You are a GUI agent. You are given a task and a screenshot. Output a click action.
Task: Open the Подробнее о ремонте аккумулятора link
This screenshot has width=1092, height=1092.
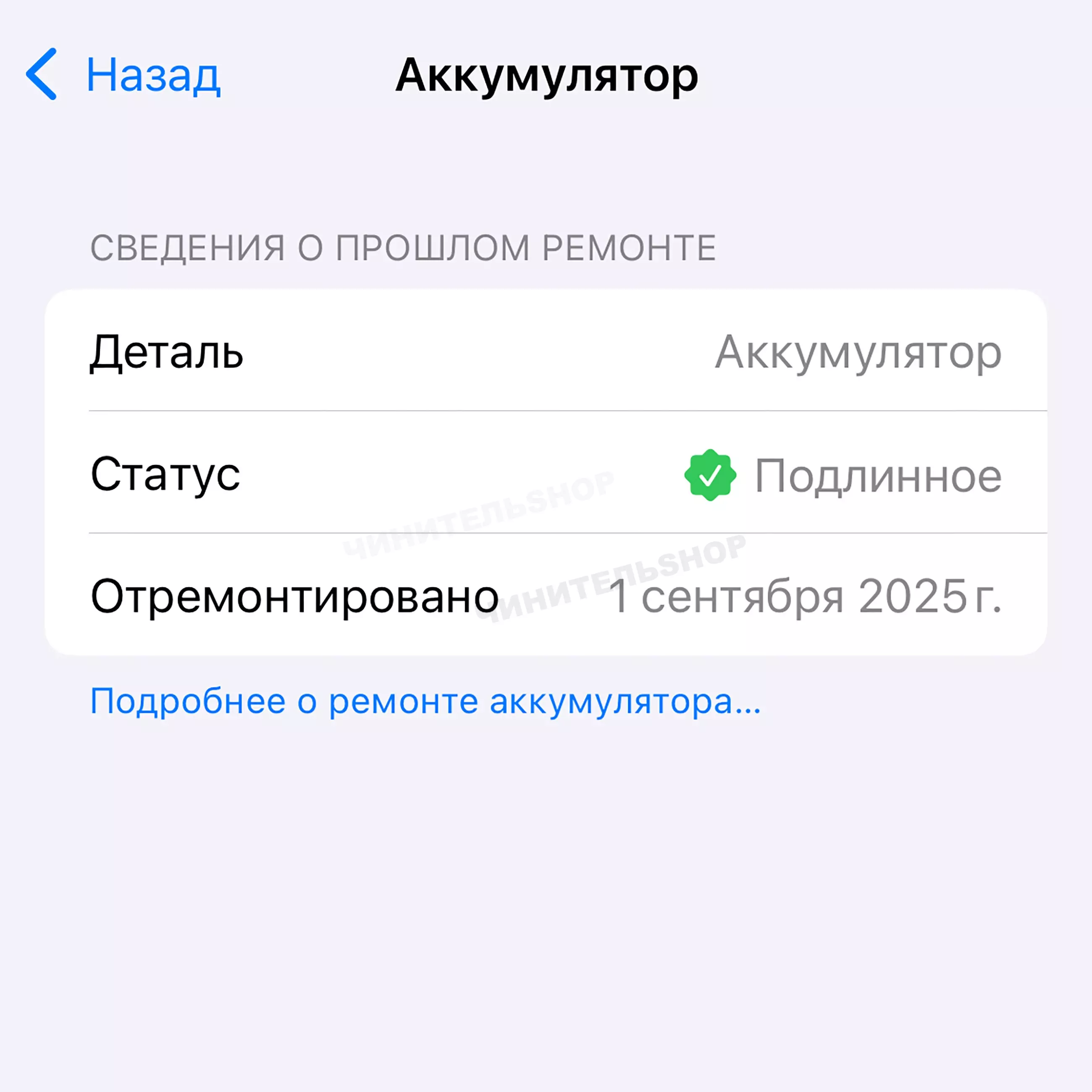(425, 701)
